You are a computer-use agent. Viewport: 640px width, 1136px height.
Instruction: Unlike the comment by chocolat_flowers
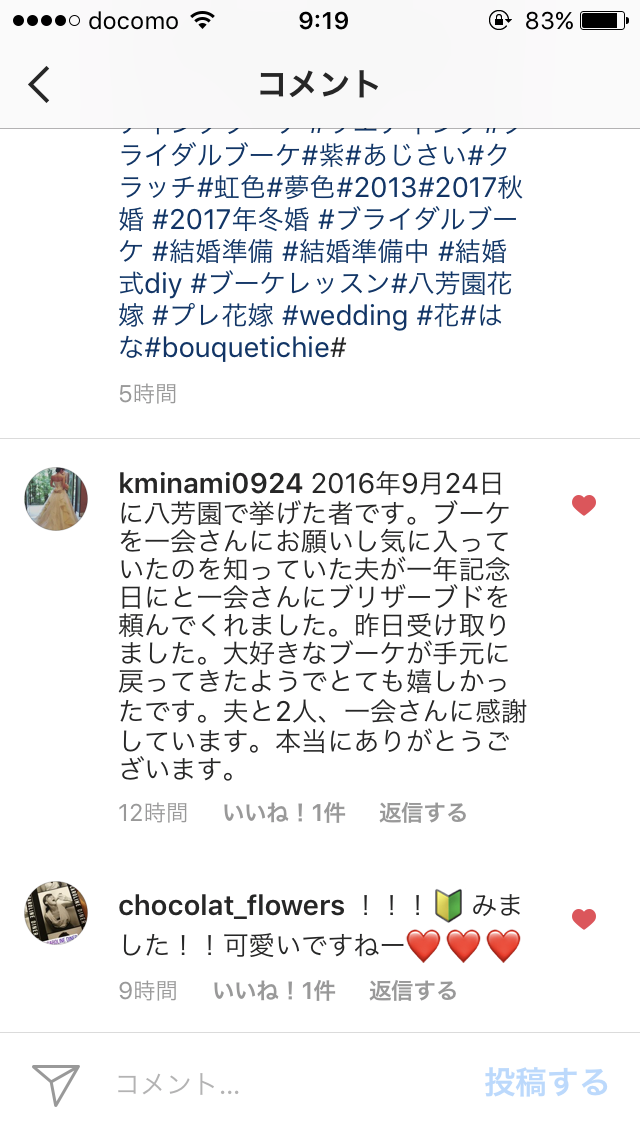(584, 918)
